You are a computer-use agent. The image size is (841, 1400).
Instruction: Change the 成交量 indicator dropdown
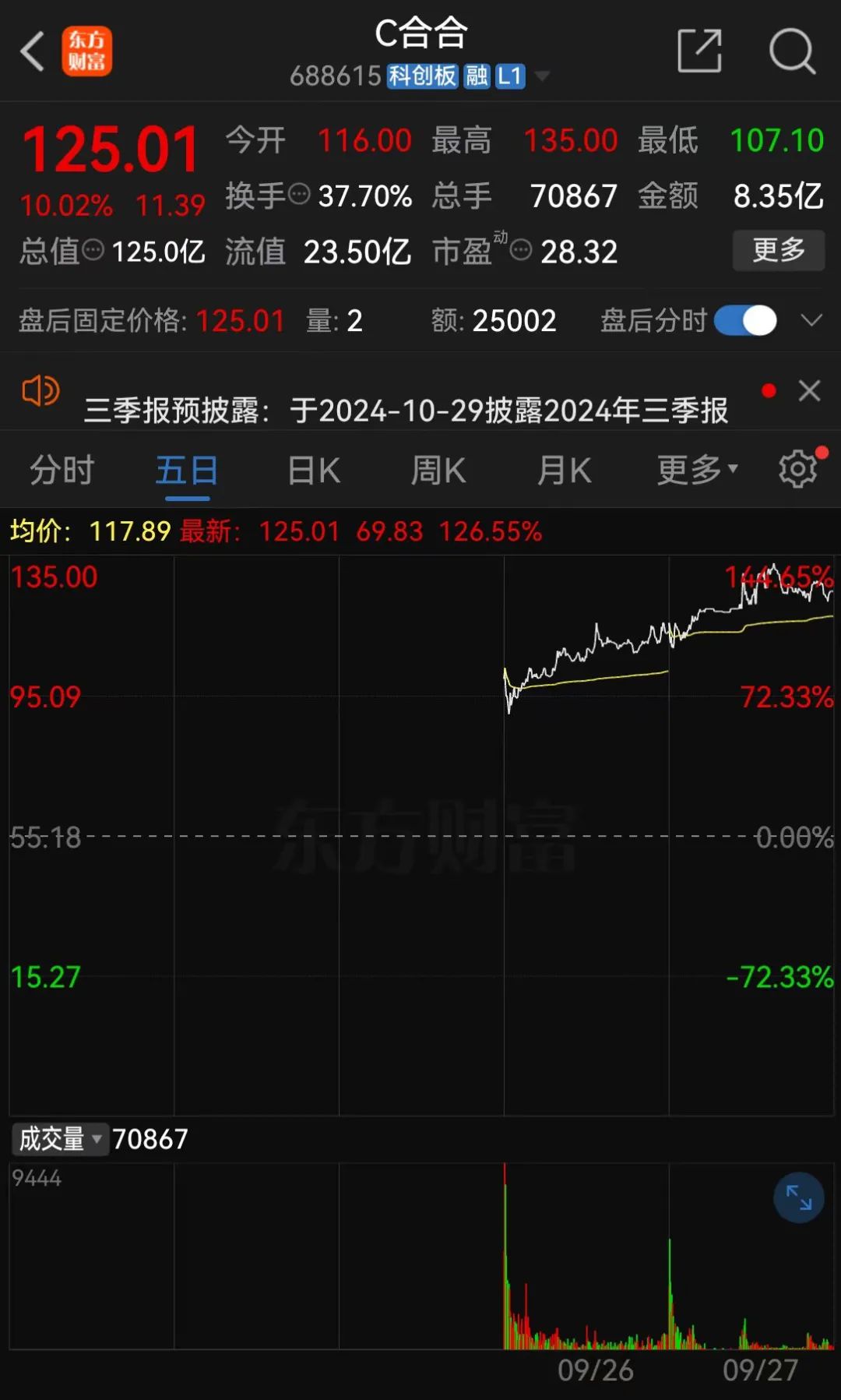59,1139
